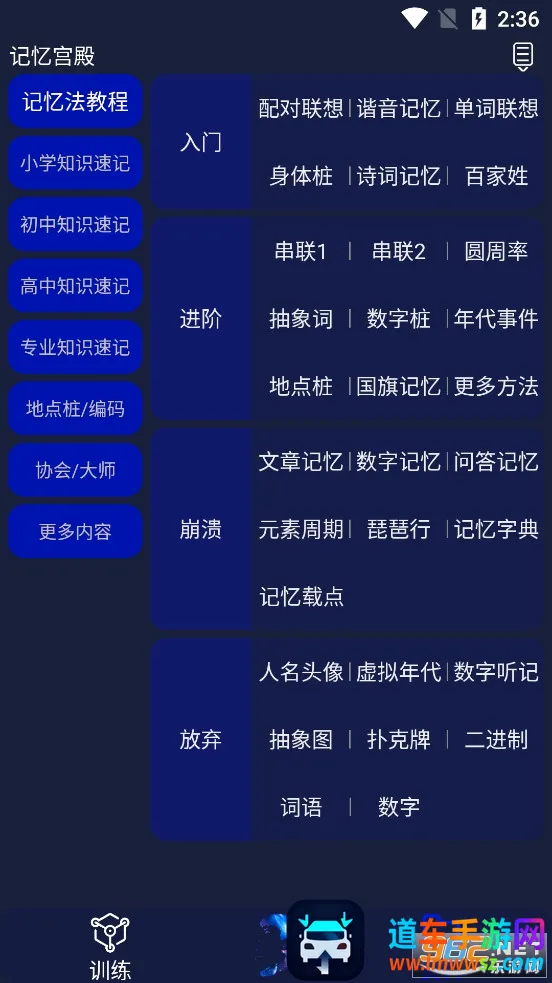552x983 pixels.
Task: Select 记忆法教程 category
Action: tap(75, 102)
